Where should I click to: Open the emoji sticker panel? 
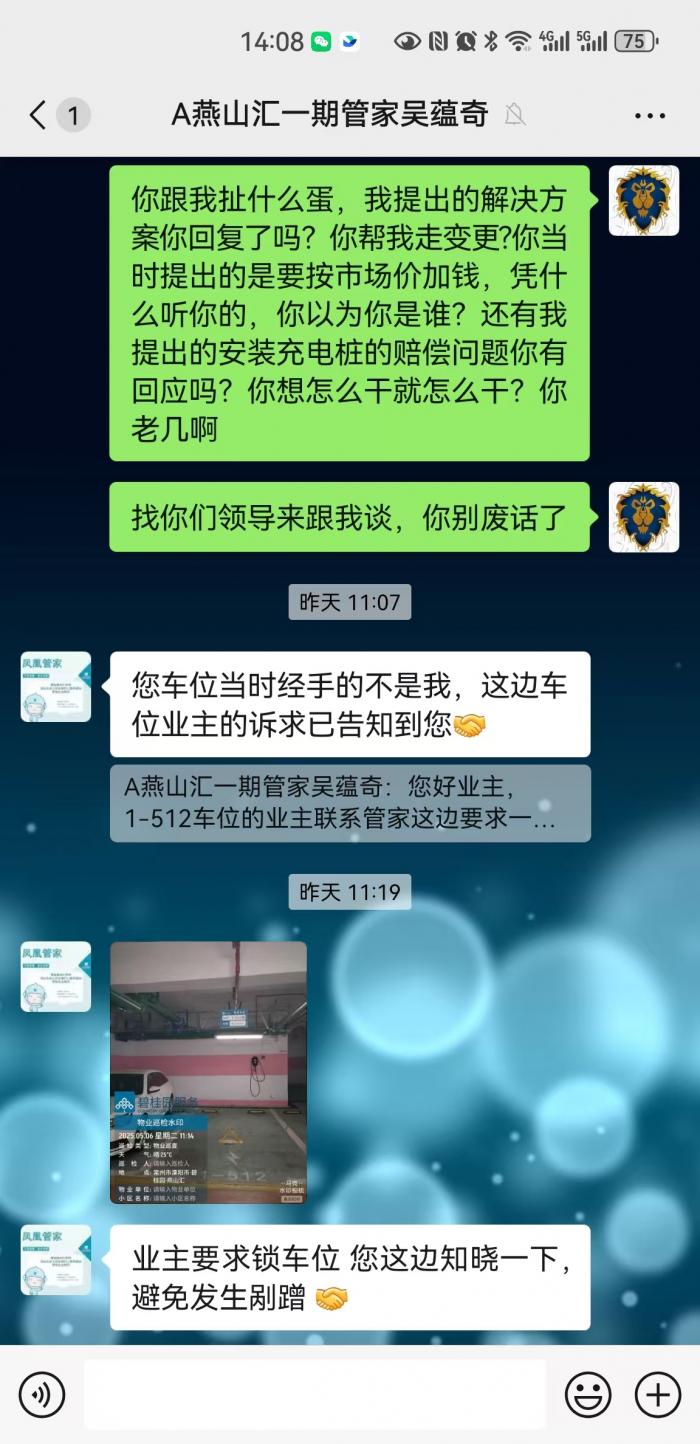[588, 1394]
